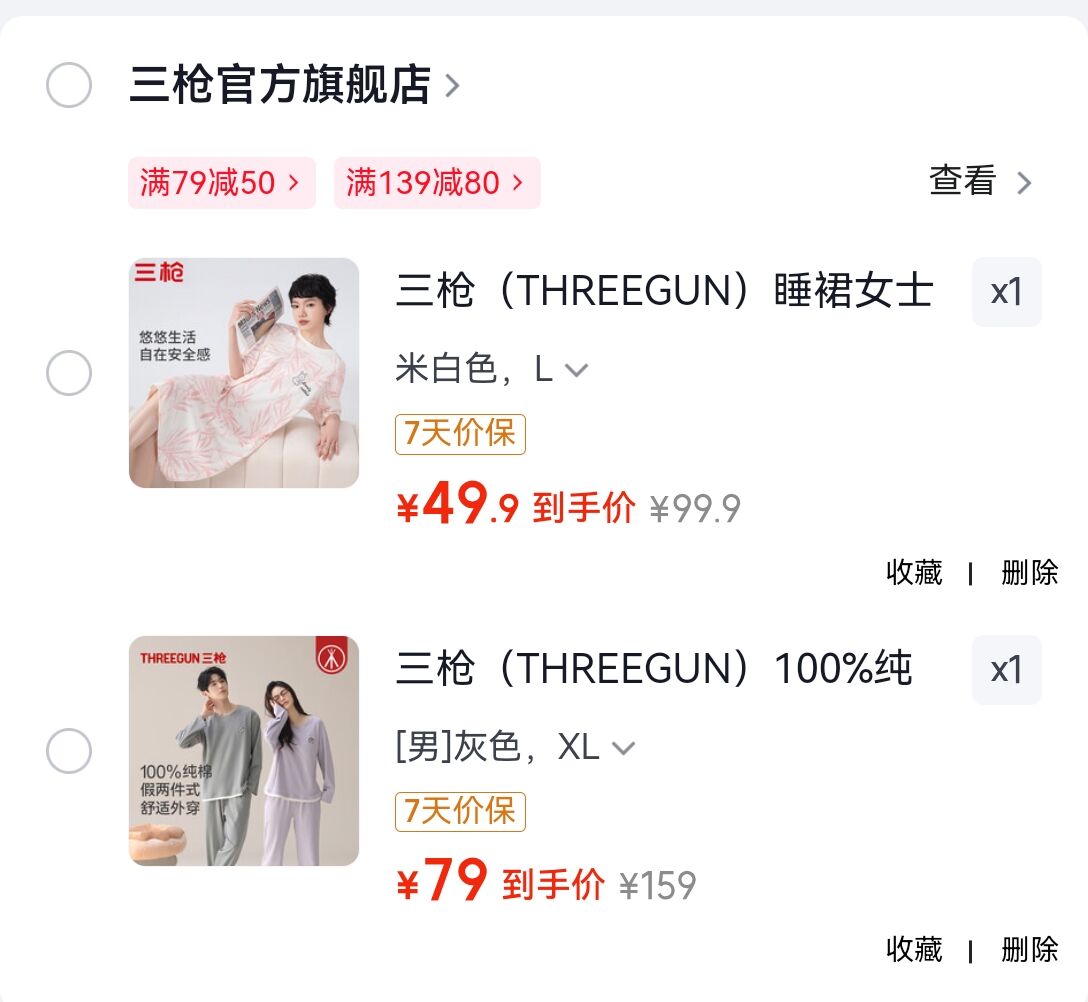Image resolution: width=1088 pixels, height=1002 pixels.
Task: Select all items from 三枪官方旗舰店
Action: click(x=69, y=85)
